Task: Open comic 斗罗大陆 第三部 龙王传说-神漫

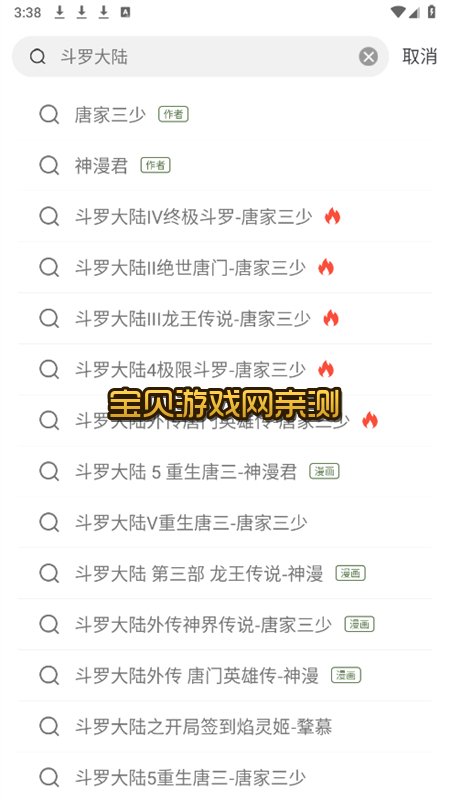Action: pyautogui.click(x=225, y=573)
